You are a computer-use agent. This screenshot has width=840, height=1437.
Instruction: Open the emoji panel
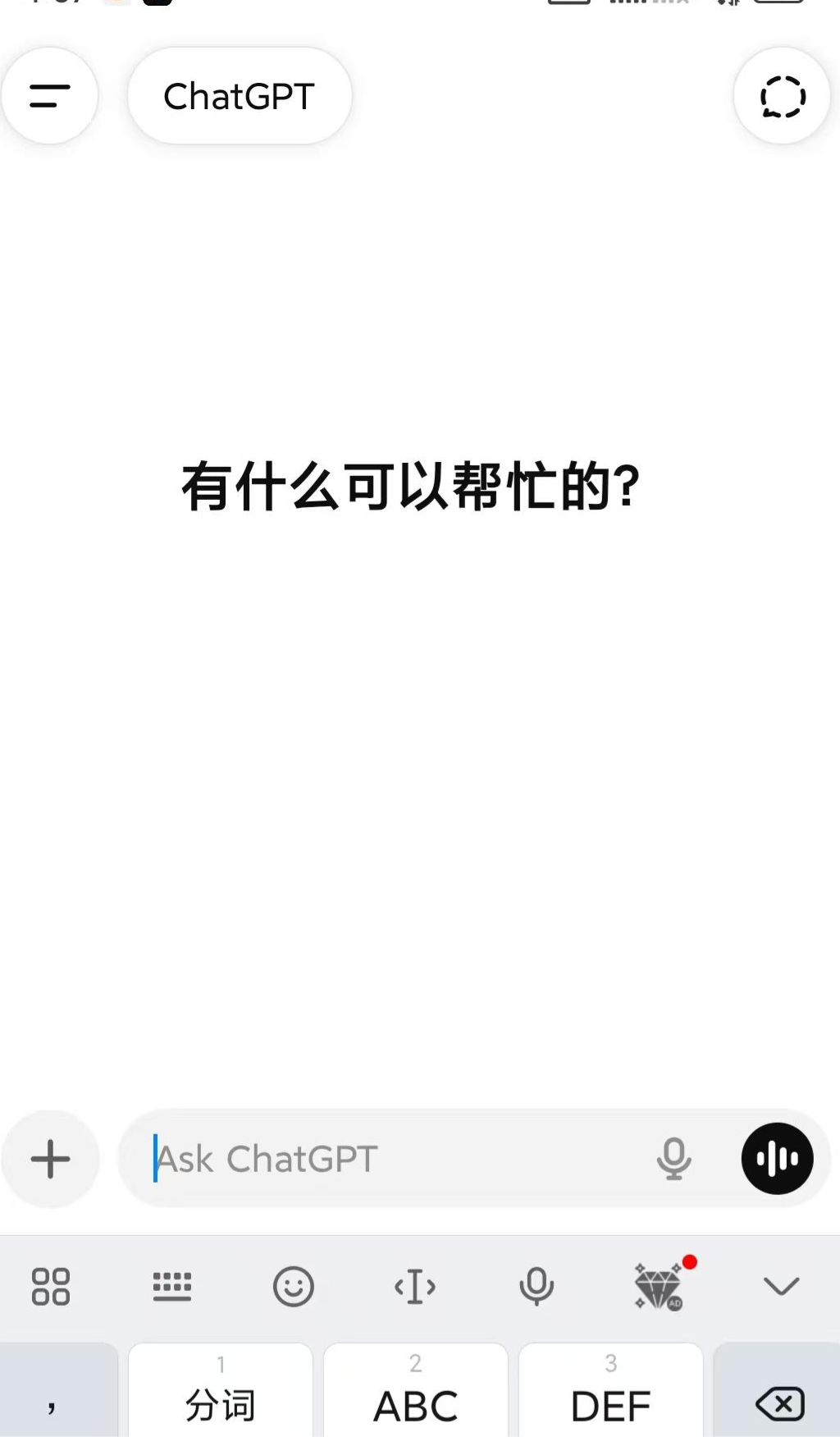293,1286
